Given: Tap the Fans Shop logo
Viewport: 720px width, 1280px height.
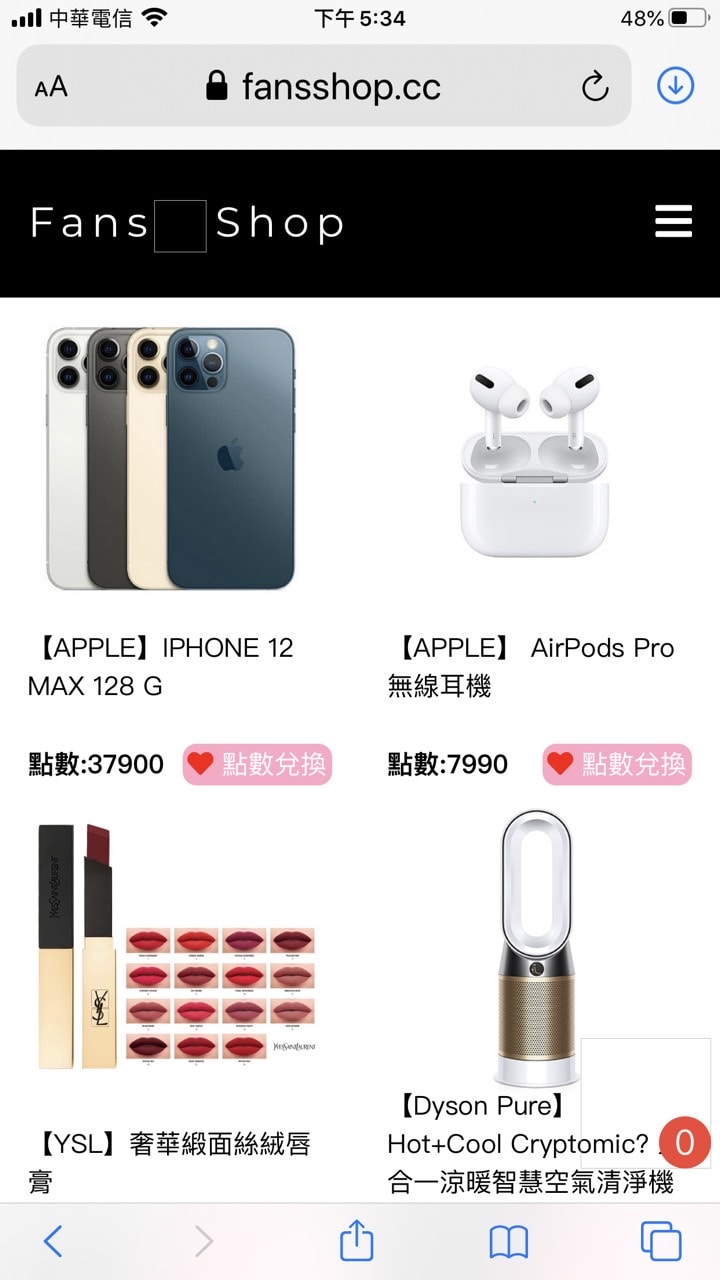Looking at the screenshot, I should [187, 224].
